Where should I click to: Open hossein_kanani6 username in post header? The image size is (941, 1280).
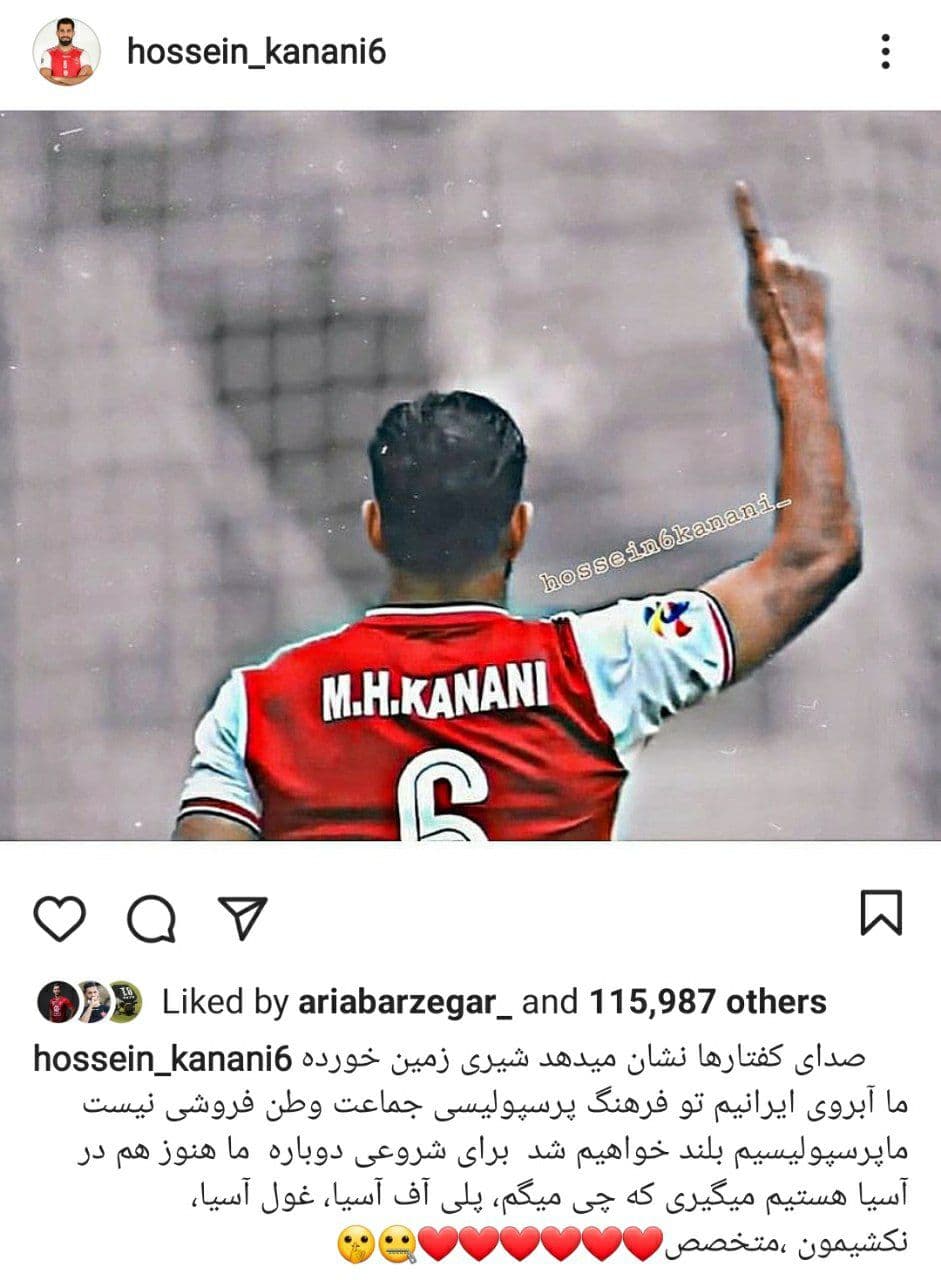[x=256, y=51]
